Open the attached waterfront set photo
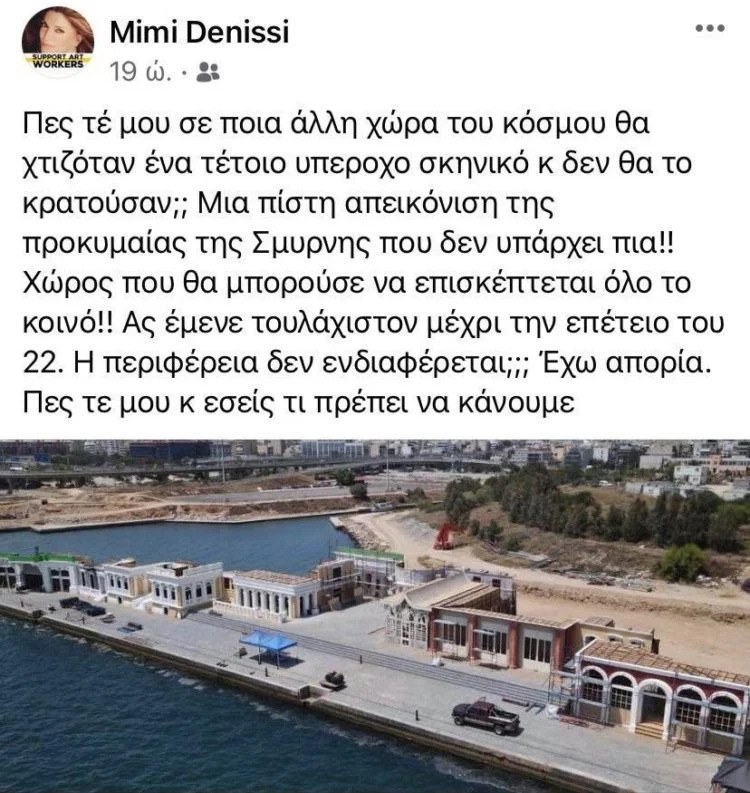Image resolution: width=750 pixels, height=793 pixels. coord(375,615)
